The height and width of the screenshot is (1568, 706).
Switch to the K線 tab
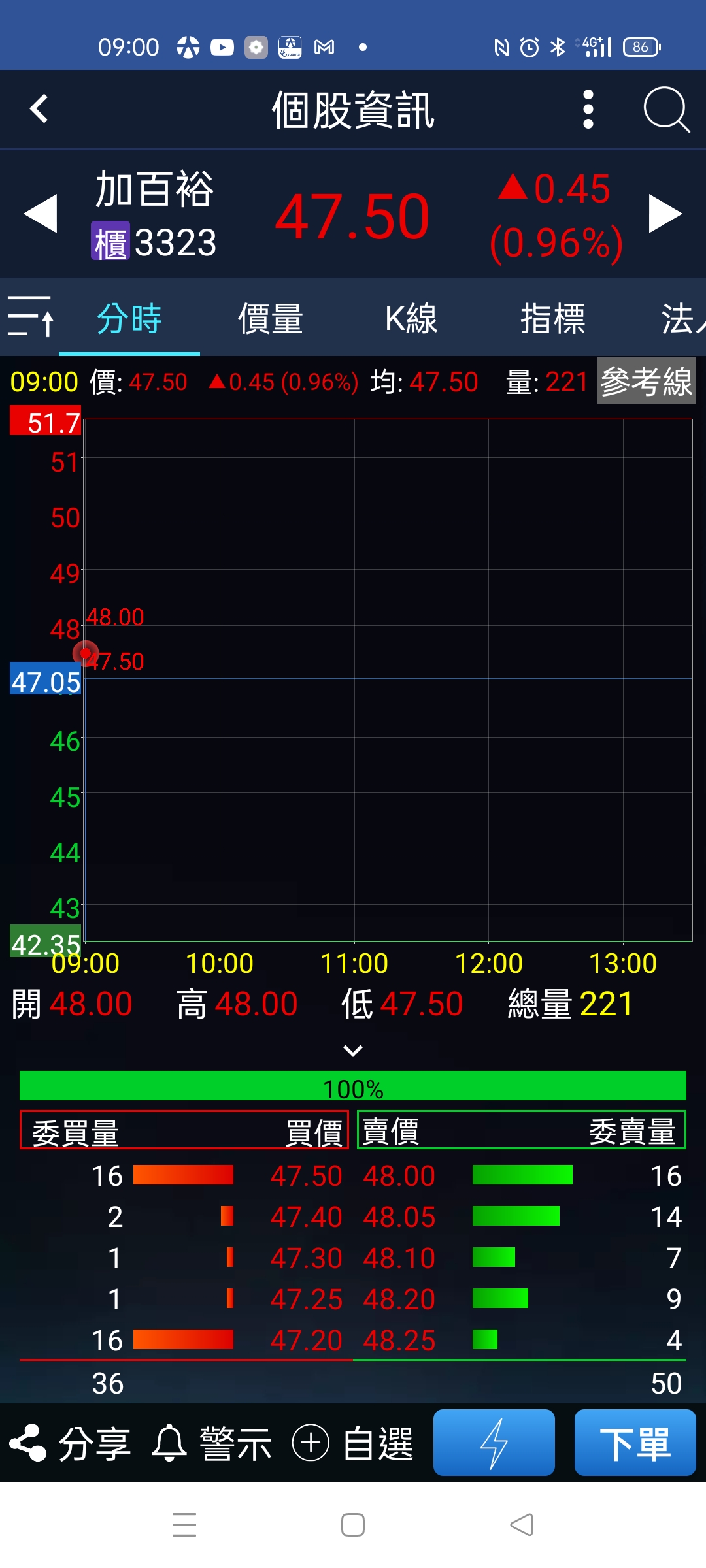[x=411, y=319]
